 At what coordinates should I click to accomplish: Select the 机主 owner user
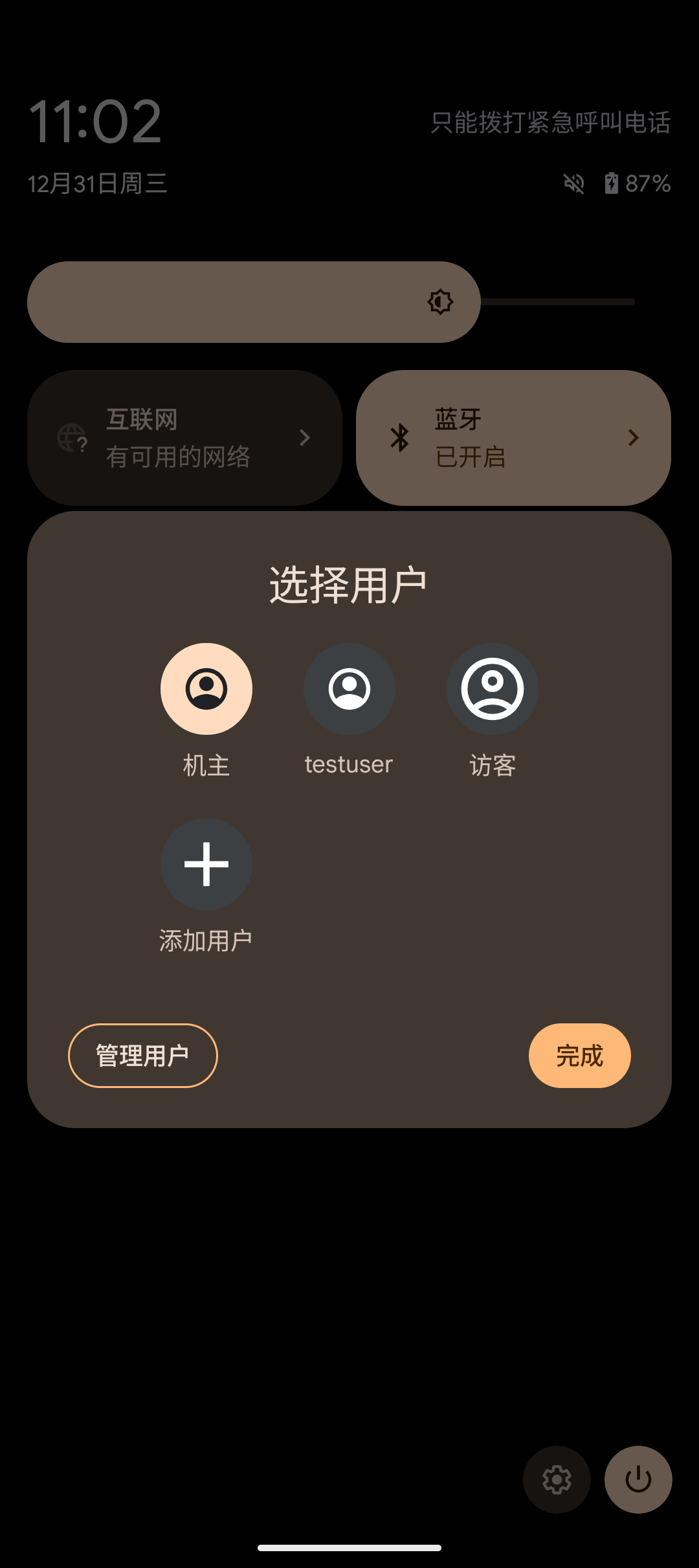pos(206,689)
